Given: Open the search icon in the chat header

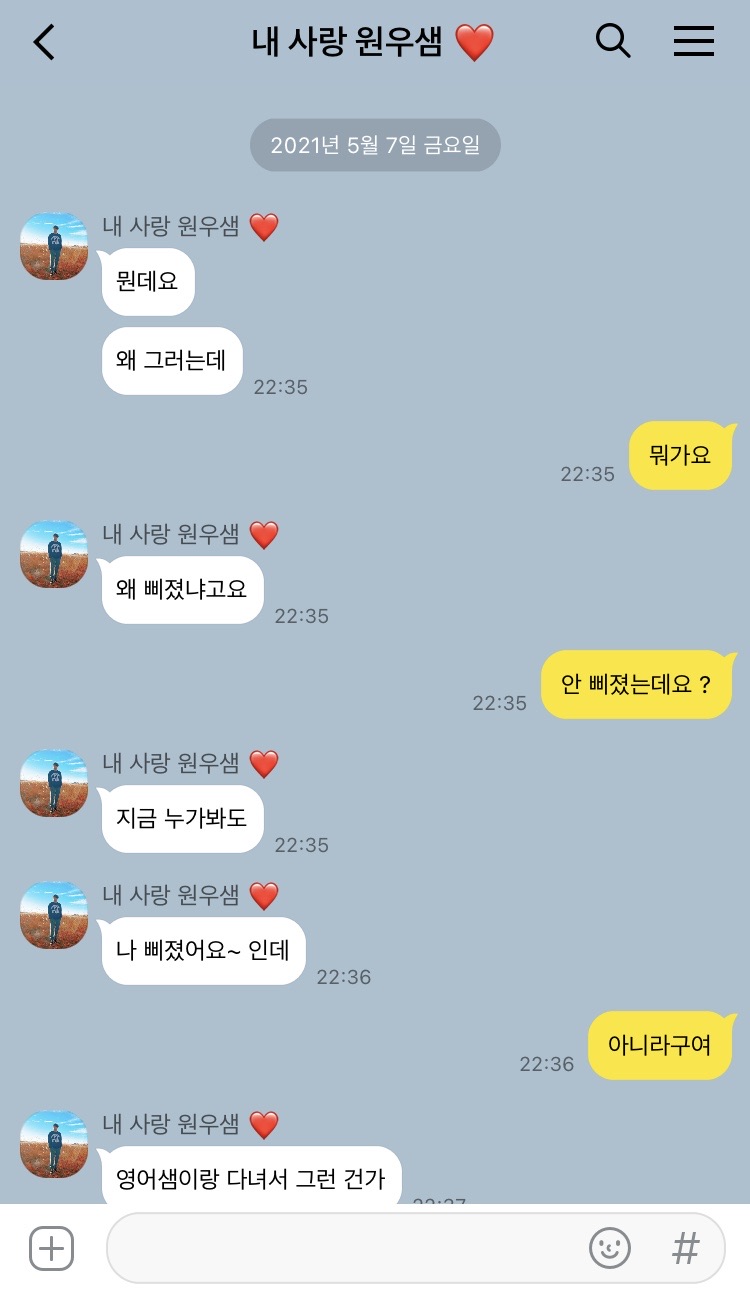Looking at the screenshot, I should 613,42.
